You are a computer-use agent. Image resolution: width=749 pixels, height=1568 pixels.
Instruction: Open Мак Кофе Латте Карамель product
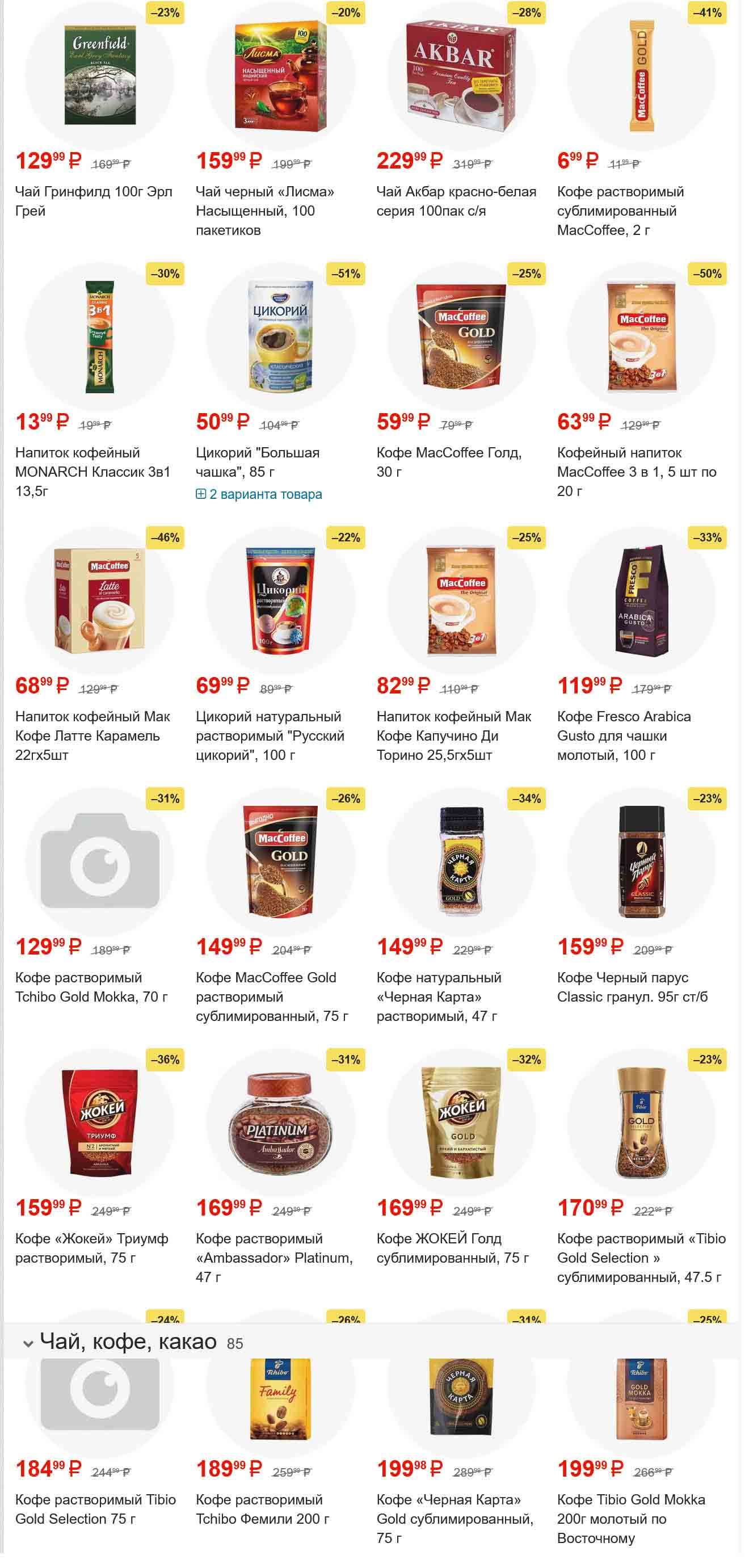point(92,735)
